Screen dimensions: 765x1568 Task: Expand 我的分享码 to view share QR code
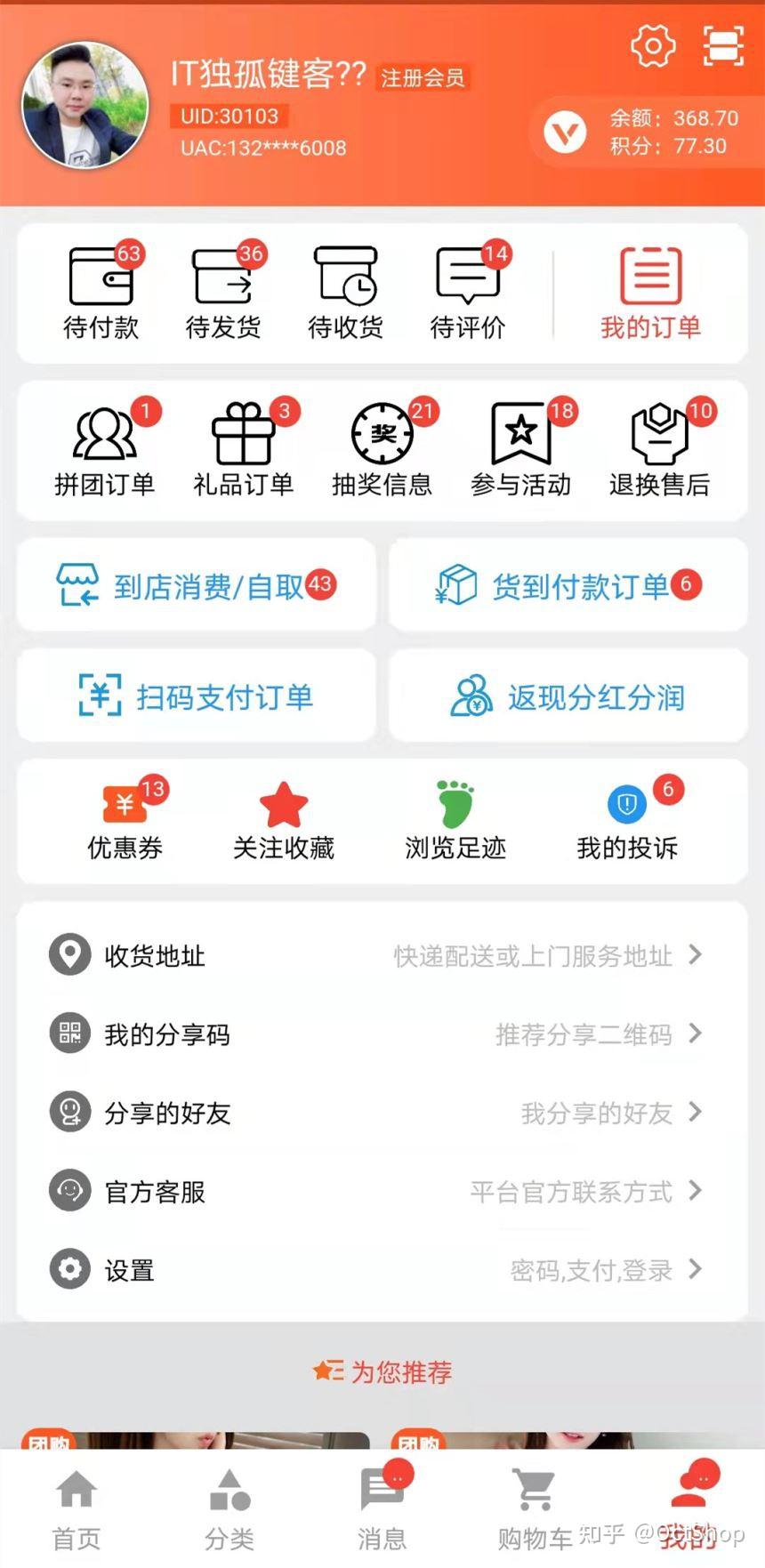point(382,1034)
